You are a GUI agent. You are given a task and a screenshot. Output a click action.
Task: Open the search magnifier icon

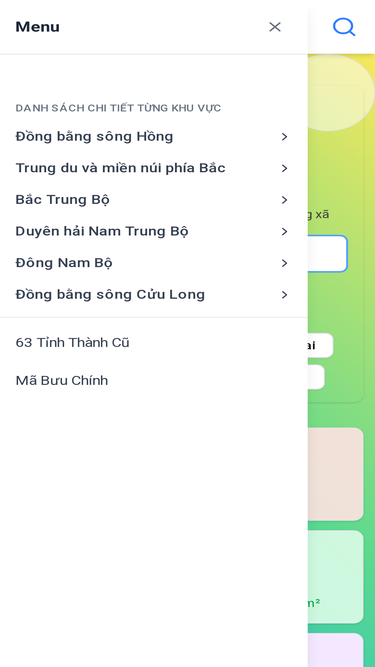[x=344, y=27]
